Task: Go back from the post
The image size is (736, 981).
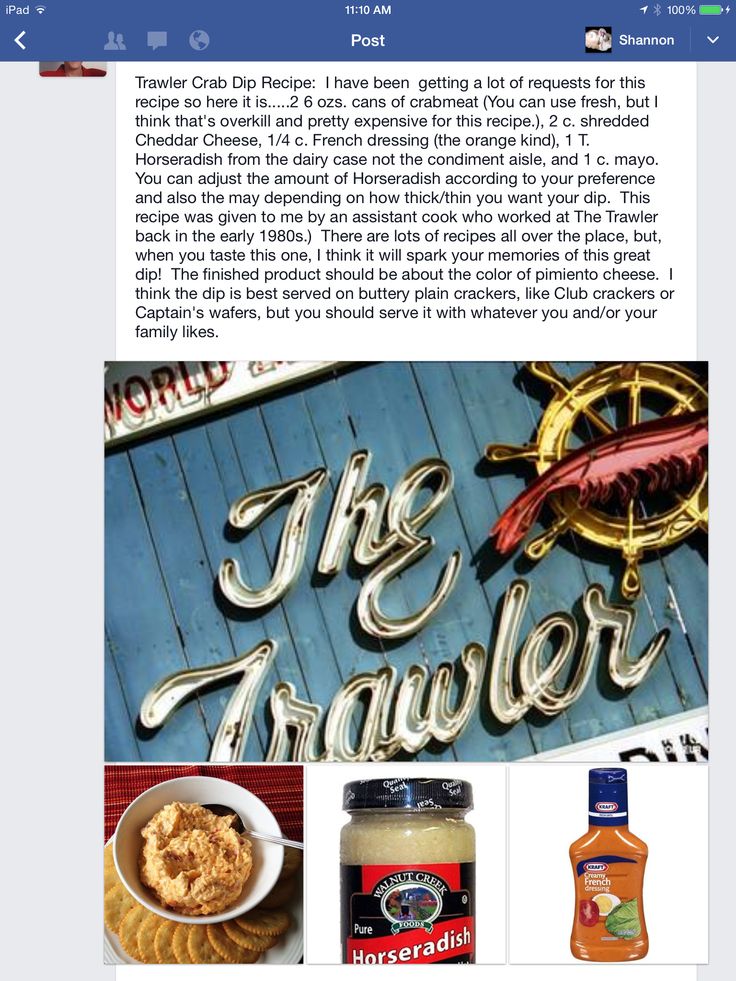Action: click(x=20, y=40)
